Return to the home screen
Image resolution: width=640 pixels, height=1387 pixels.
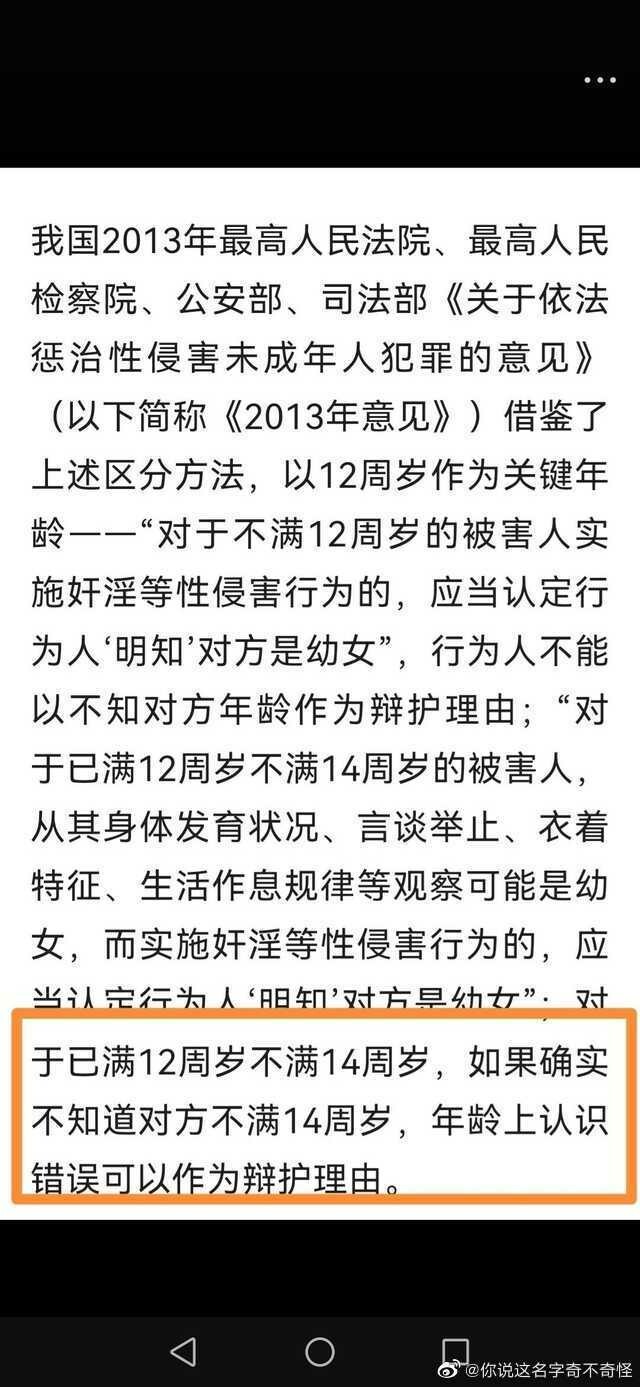[x=320, y=1351]
